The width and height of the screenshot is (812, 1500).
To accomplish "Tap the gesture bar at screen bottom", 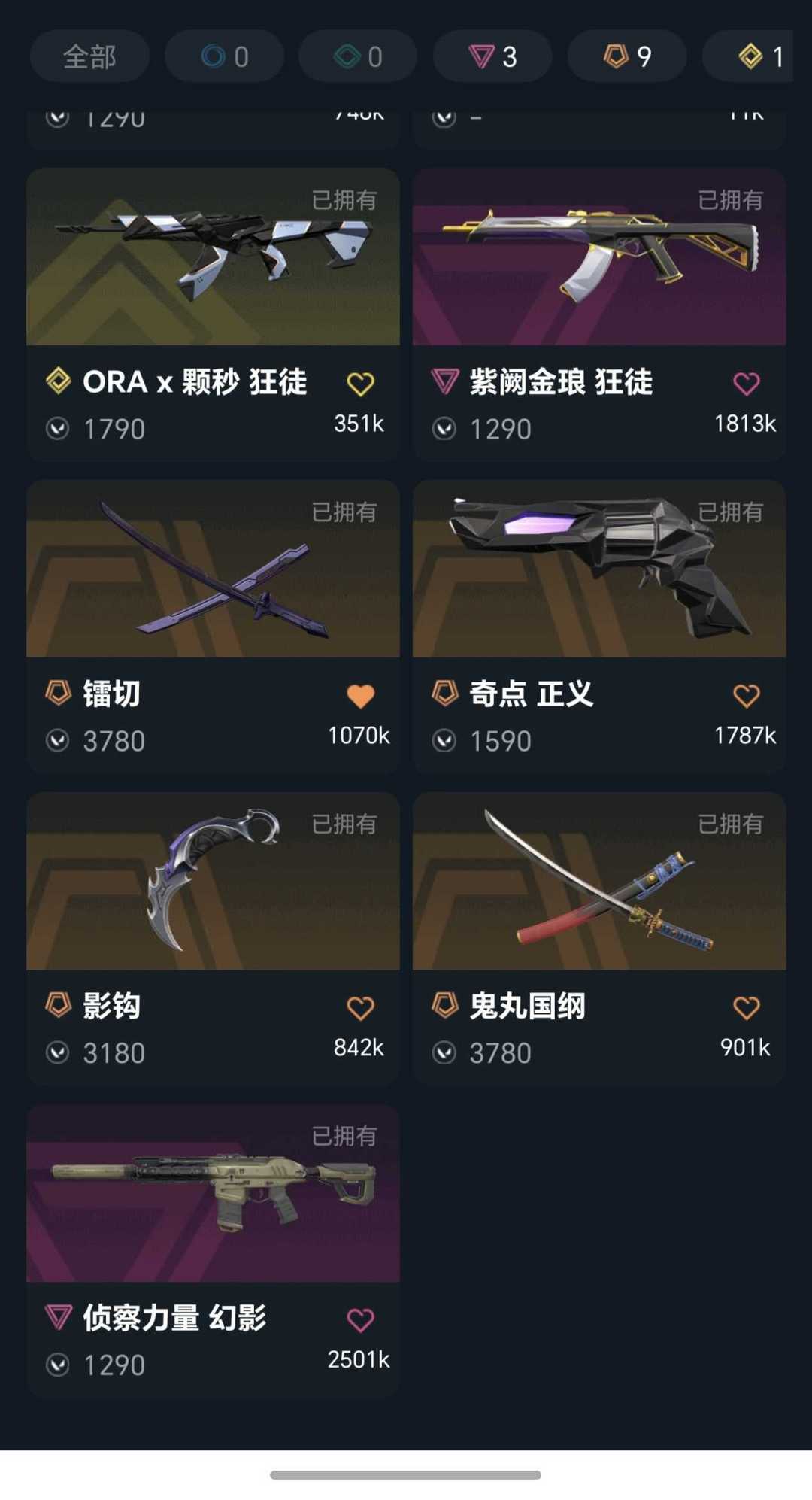I will 406,1473.
